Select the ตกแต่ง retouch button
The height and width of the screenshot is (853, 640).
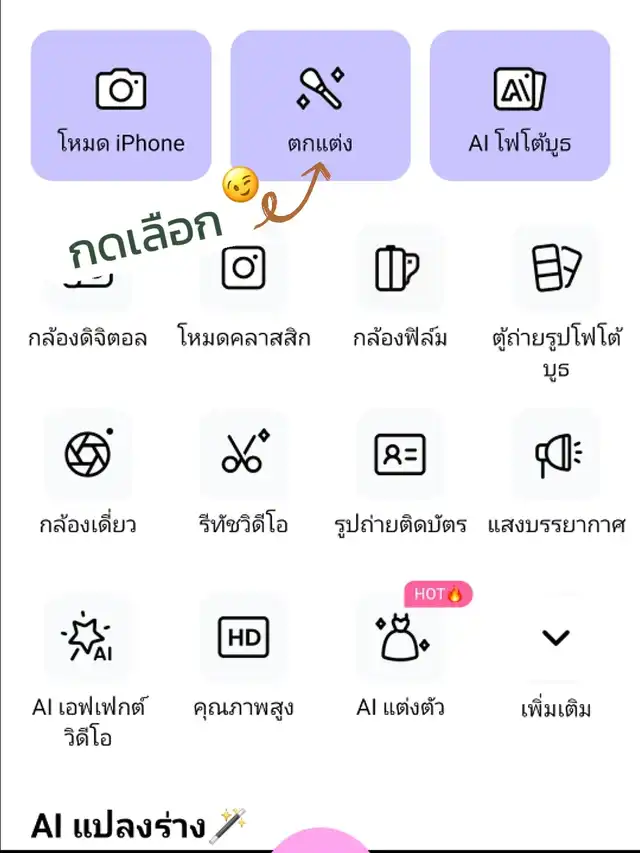[320, 106]
